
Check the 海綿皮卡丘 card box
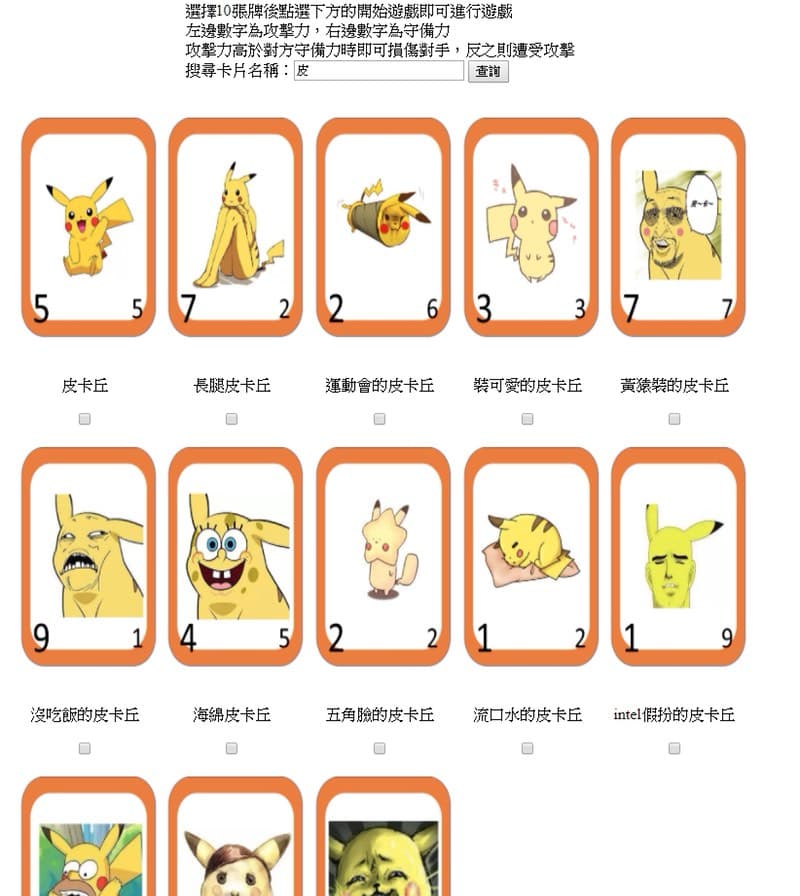[232, 748]
